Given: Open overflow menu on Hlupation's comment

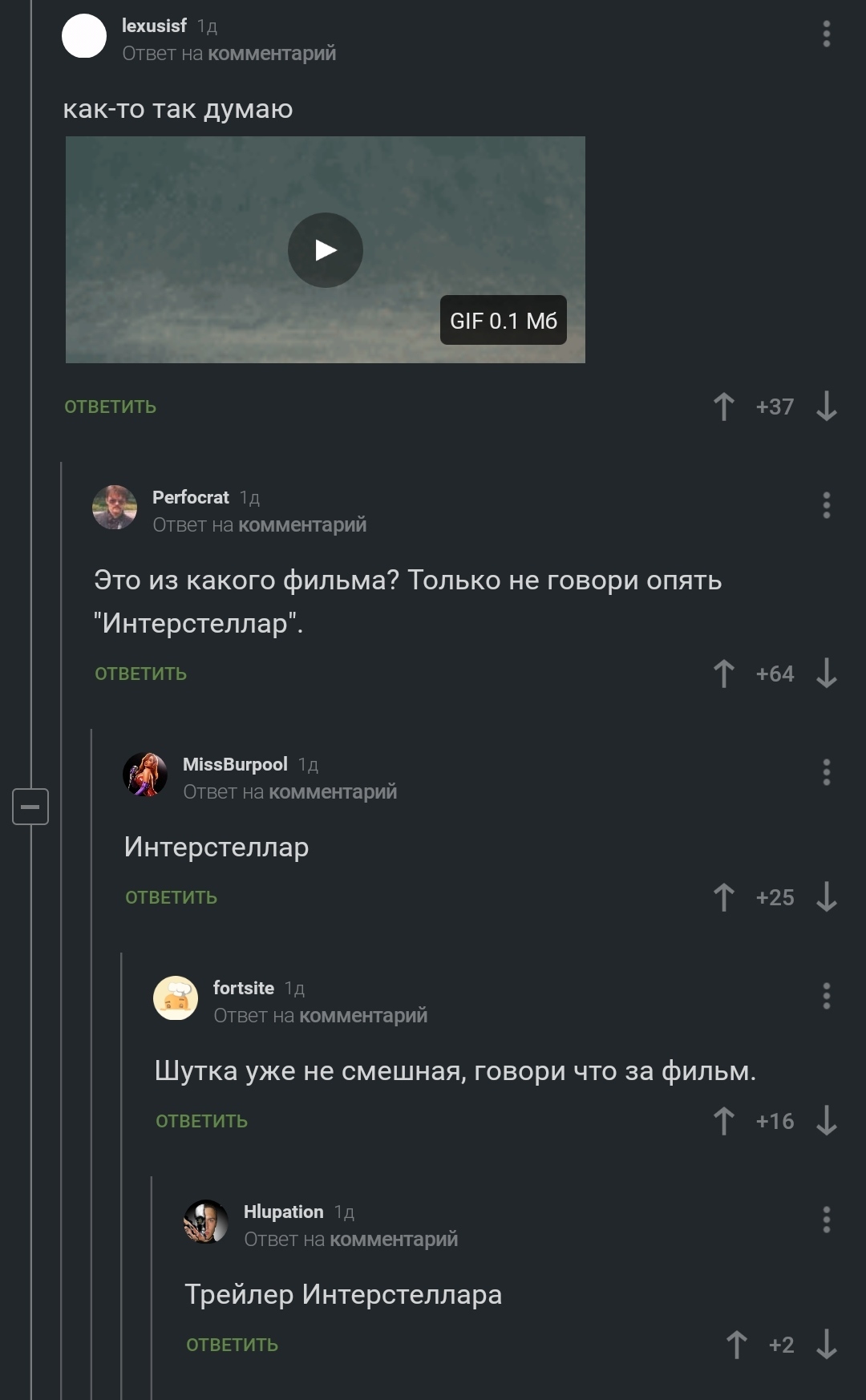Looking at the screenshot, I should coord(826,1220).
